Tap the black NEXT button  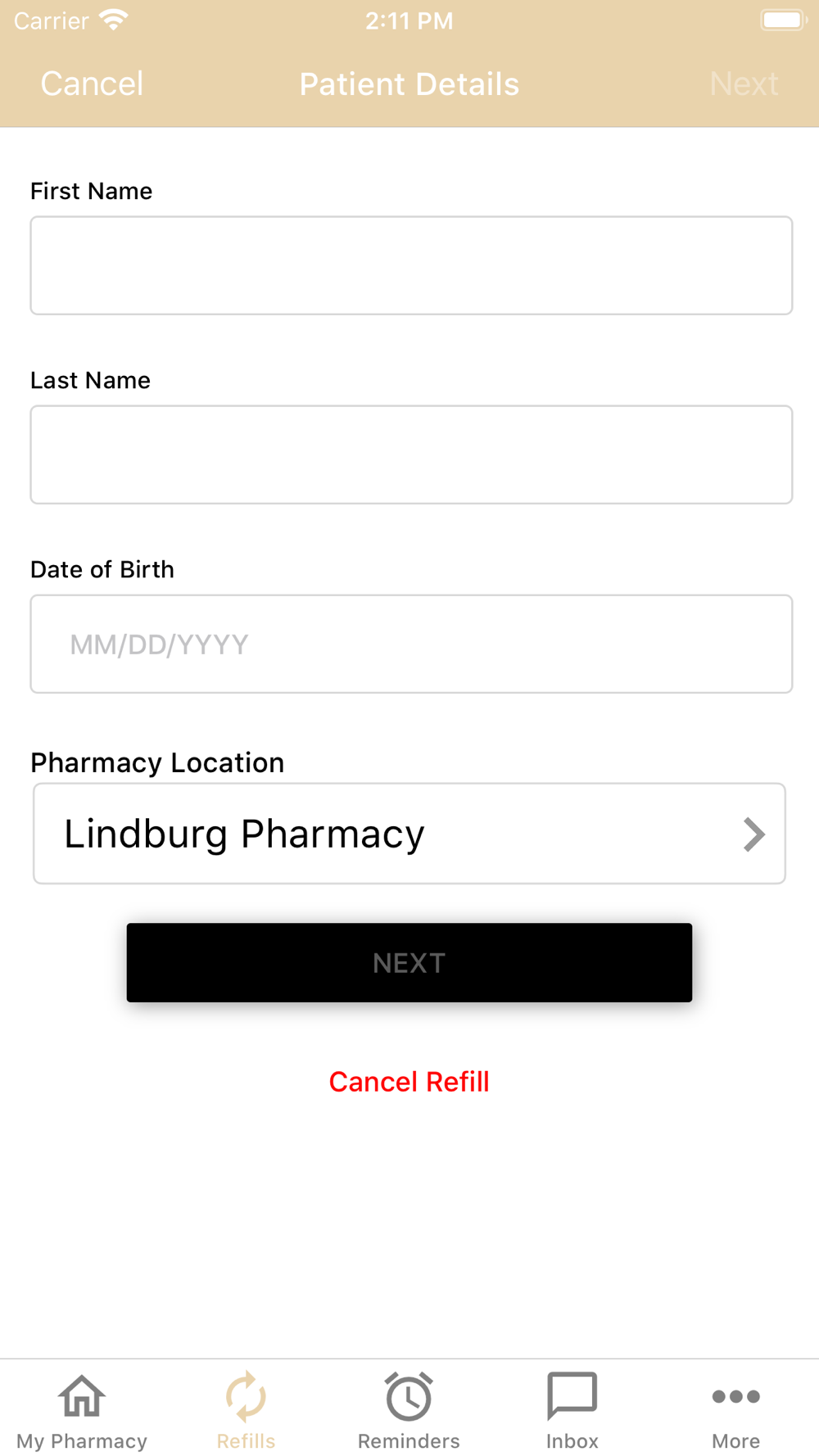[409, 962]
